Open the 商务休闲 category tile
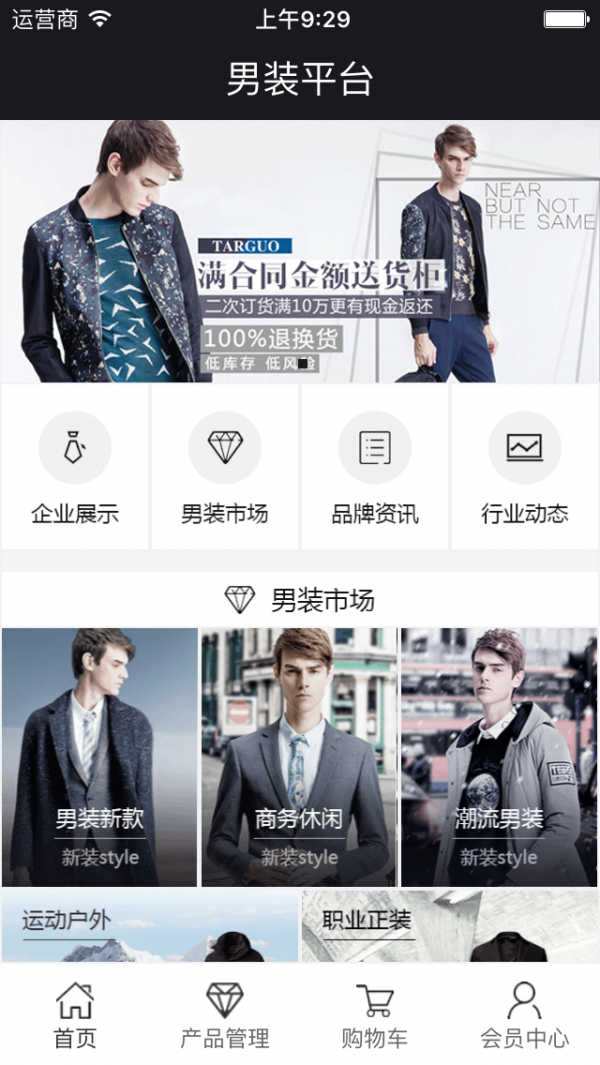This screenshot has height=1065, width=600. point(299,757)
